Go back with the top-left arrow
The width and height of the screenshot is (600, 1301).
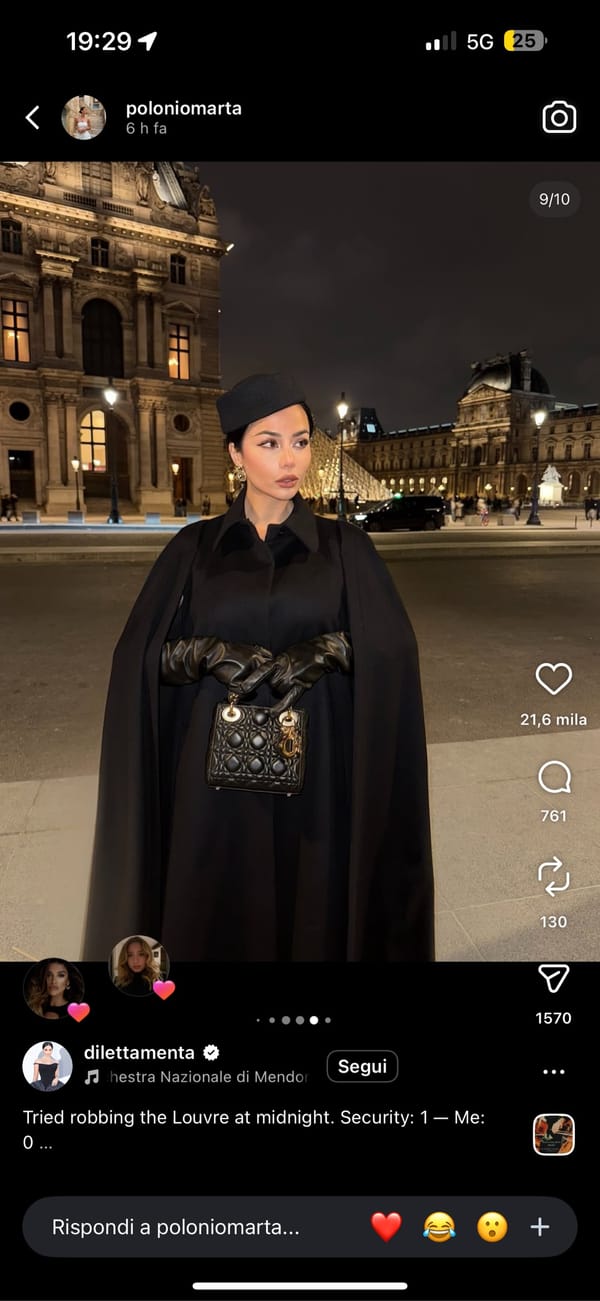point(32,118)
